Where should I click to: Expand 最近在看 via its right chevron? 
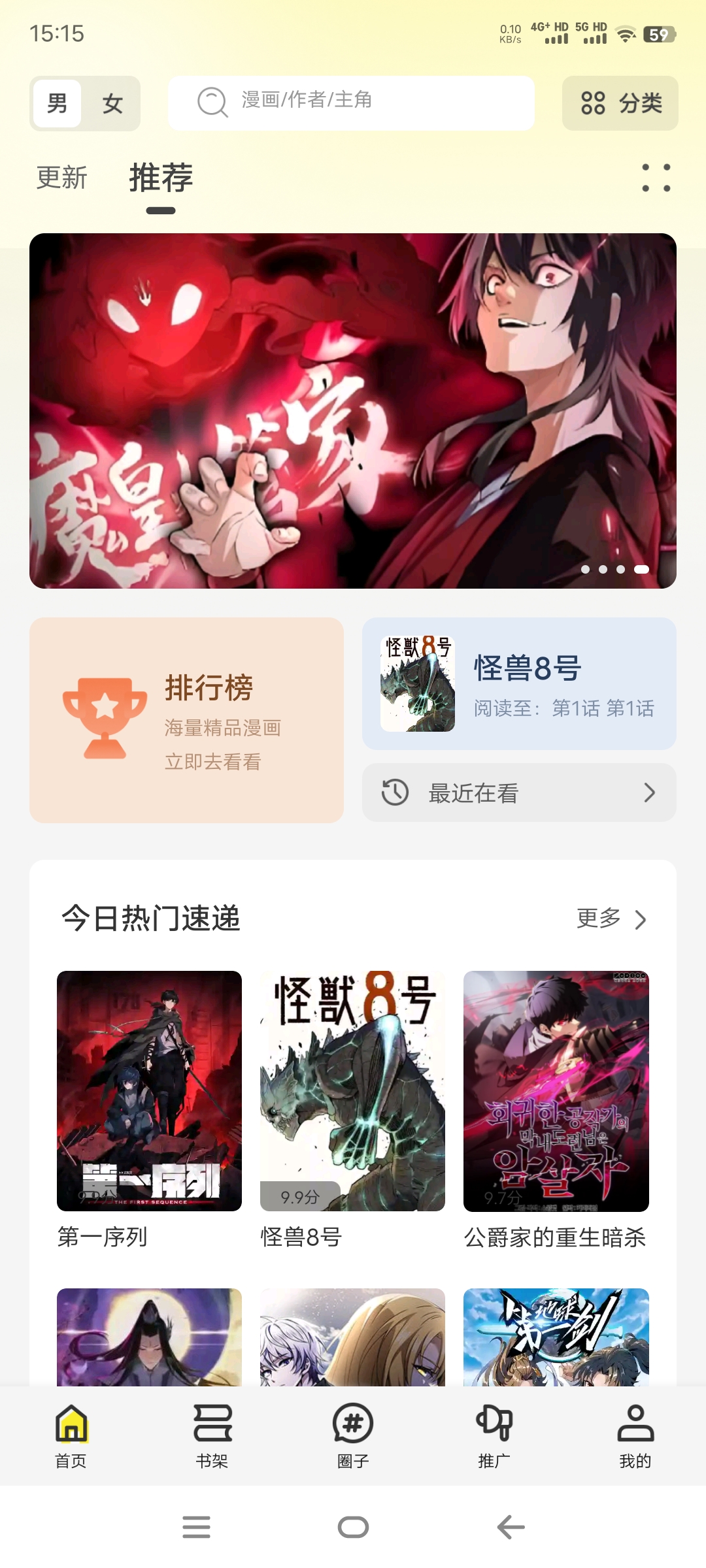(x=648, y=792)
